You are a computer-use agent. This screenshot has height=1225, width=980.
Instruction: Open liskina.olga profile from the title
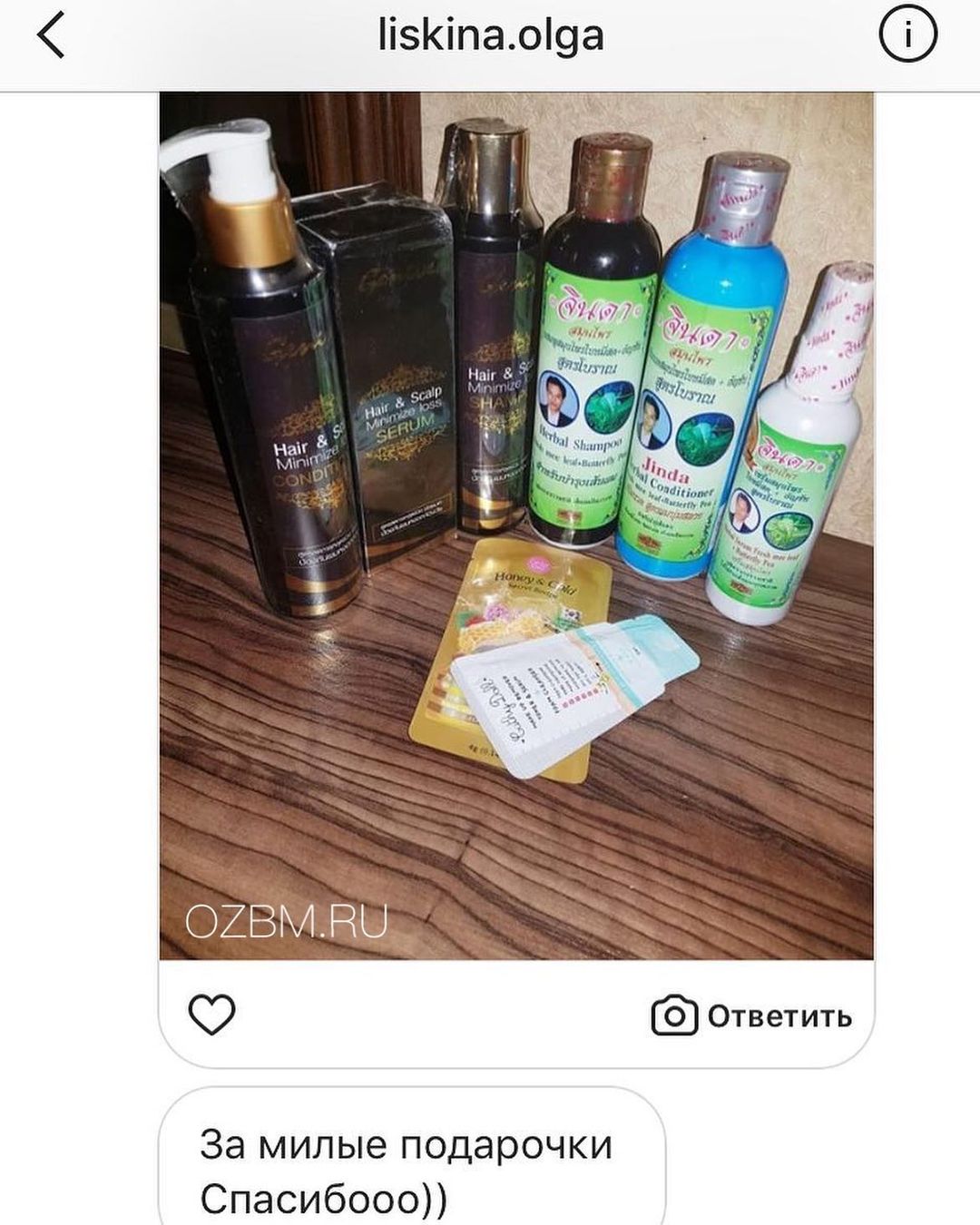(491, 36)
